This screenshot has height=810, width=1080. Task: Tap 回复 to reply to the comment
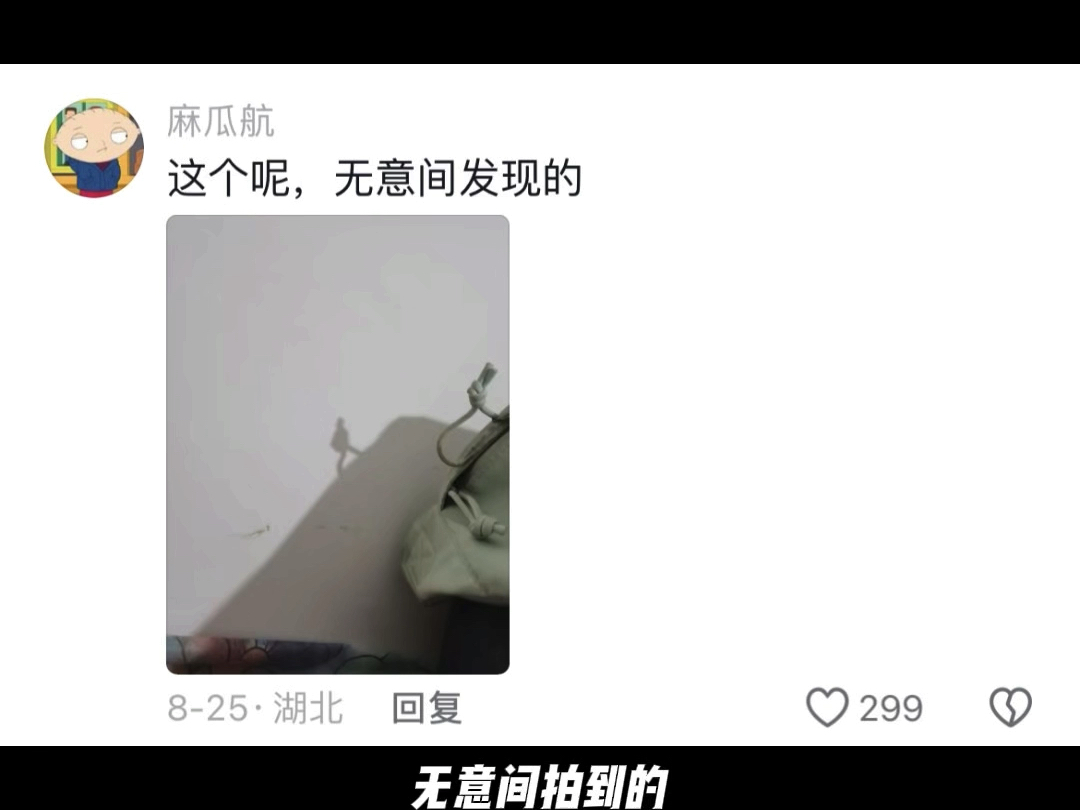click(427, 708)
